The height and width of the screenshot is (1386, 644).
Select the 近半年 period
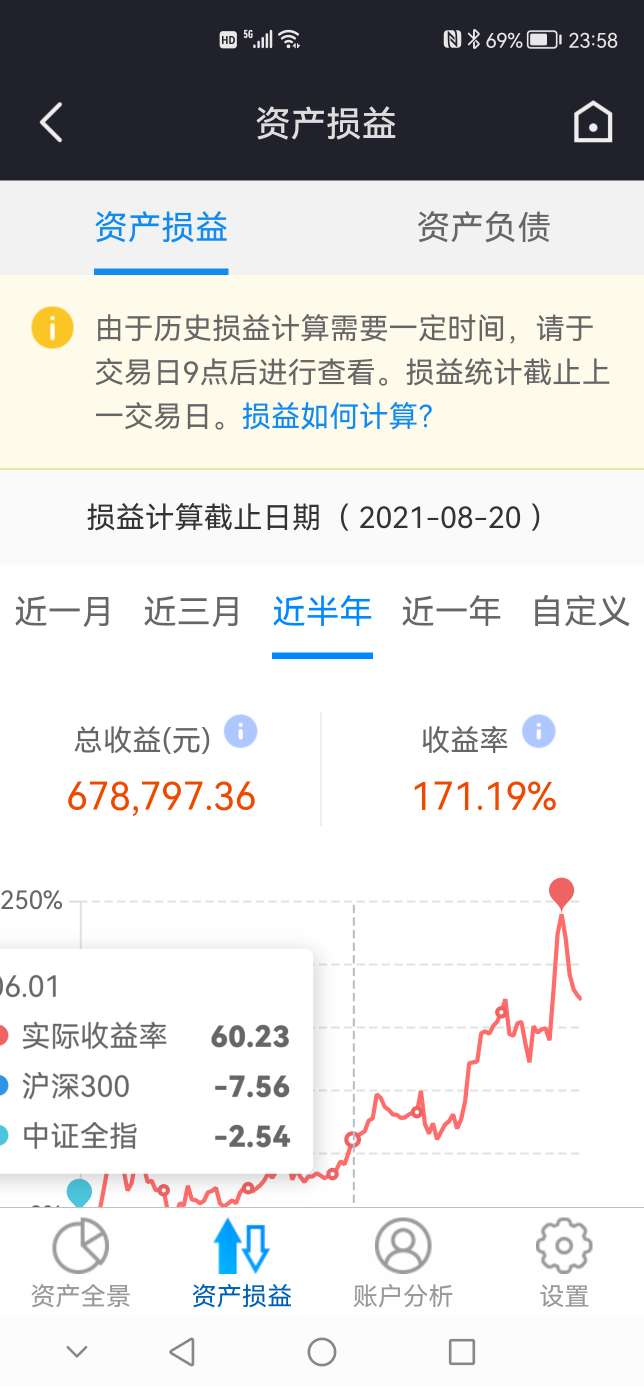pyautogui.click(x=322, y=610)
